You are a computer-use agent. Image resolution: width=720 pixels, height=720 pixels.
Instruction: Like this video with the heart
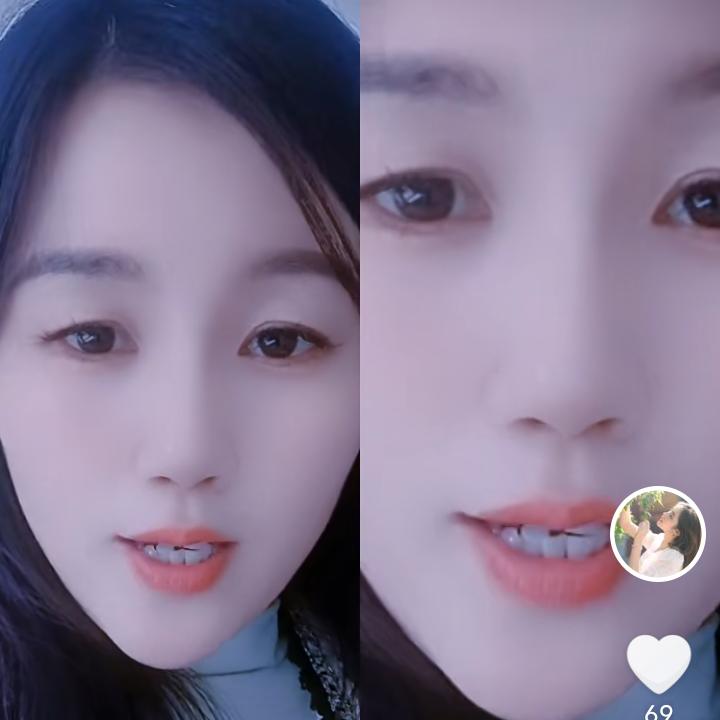(x=658, y=663)
